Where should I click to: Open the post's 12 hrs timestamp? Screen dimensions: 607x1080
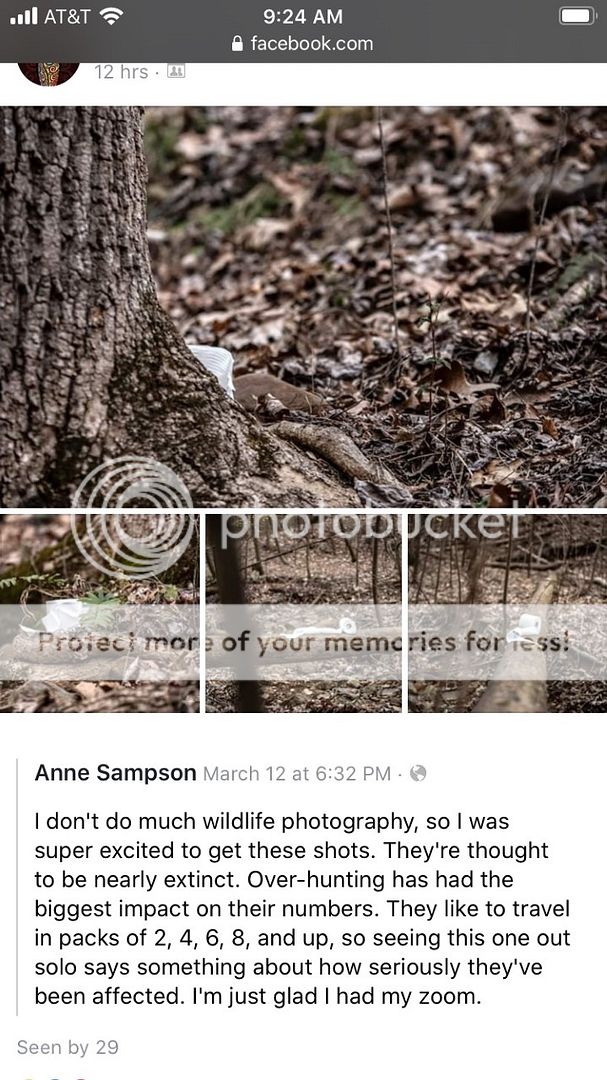[120, 72]
